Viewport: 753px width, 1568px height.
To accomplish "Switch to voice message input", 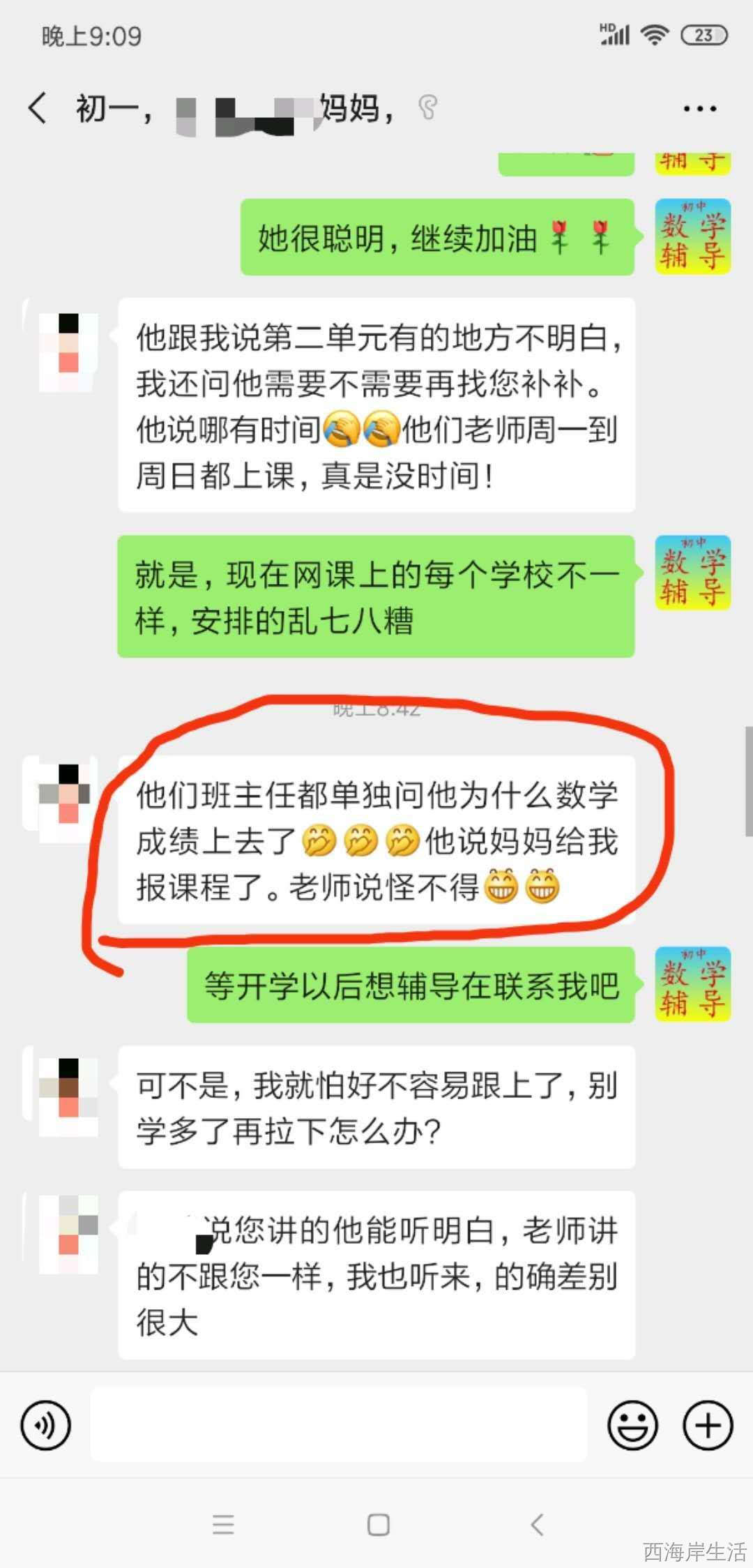I will 46,1425.
